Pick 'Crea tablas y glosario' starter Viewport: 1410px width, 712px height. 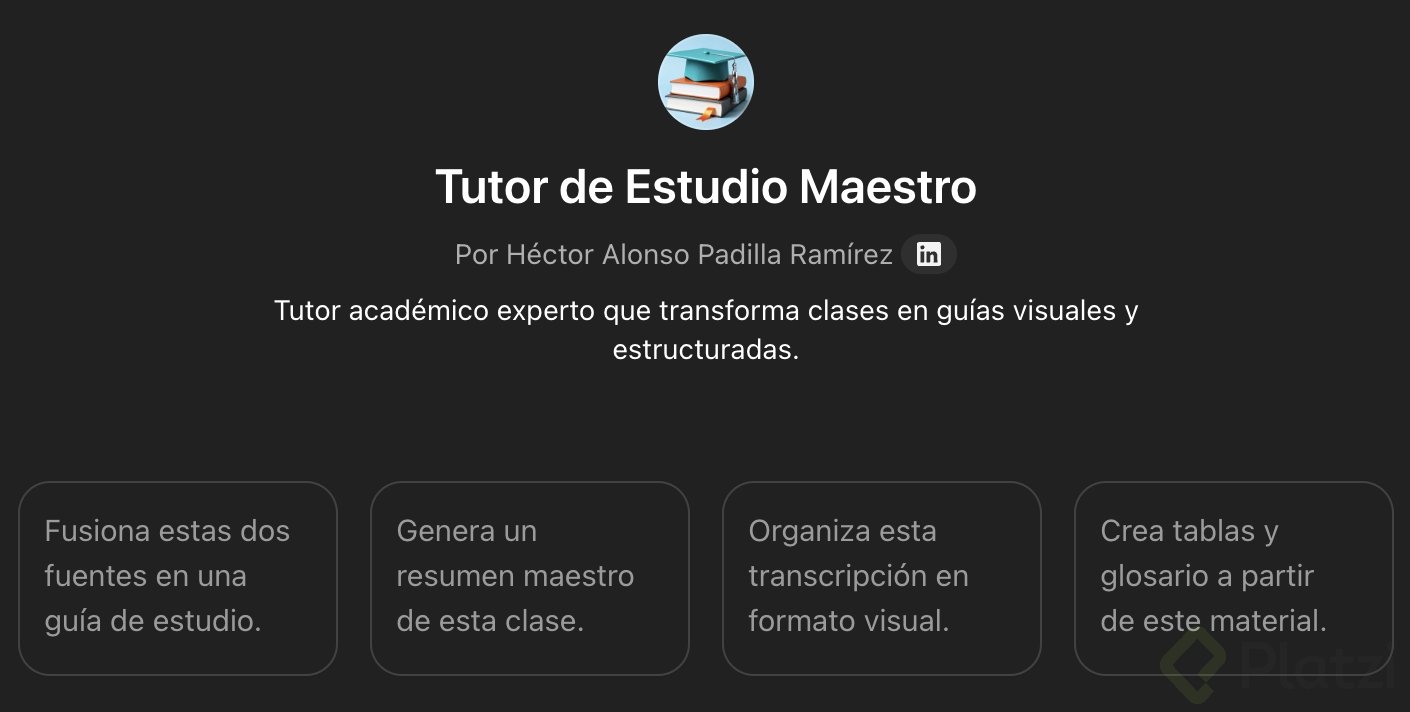(x=1233, y=577)
